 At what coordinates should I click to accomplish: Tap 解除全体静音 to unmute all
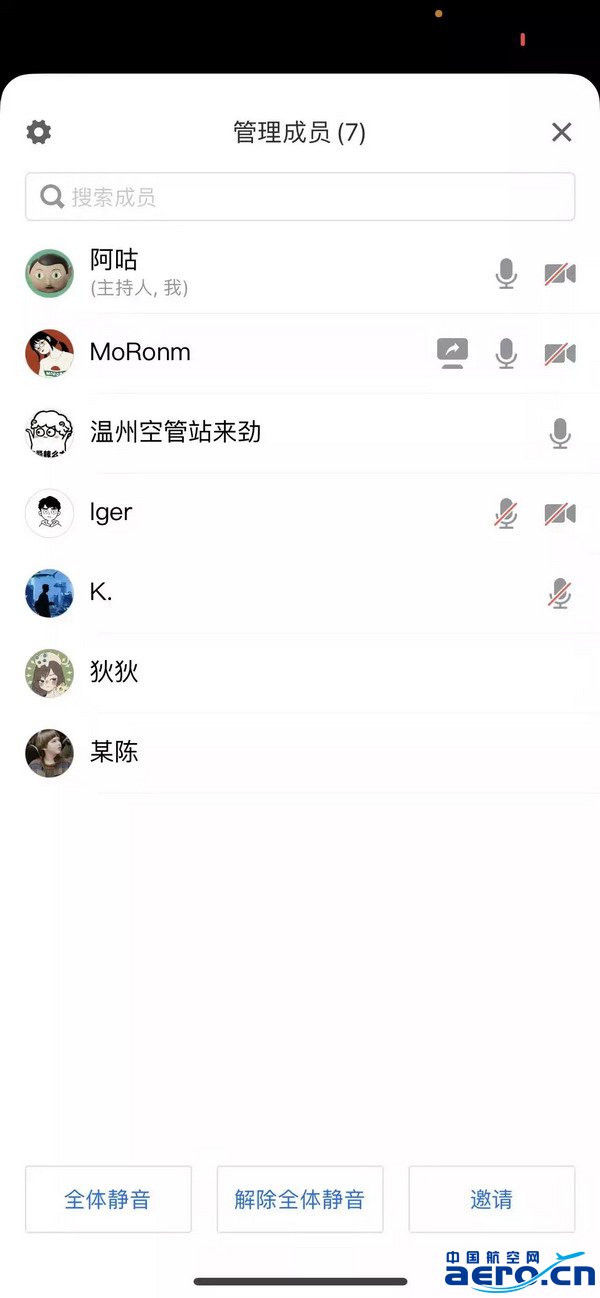[300, 1199]
